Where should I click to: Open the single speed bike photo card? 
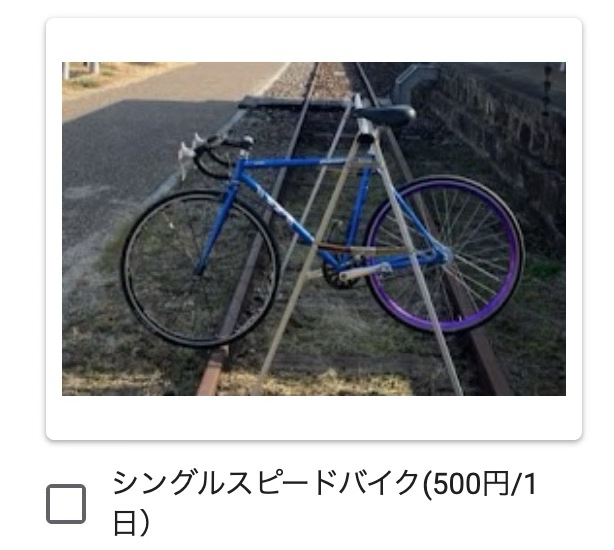[313, 229]
